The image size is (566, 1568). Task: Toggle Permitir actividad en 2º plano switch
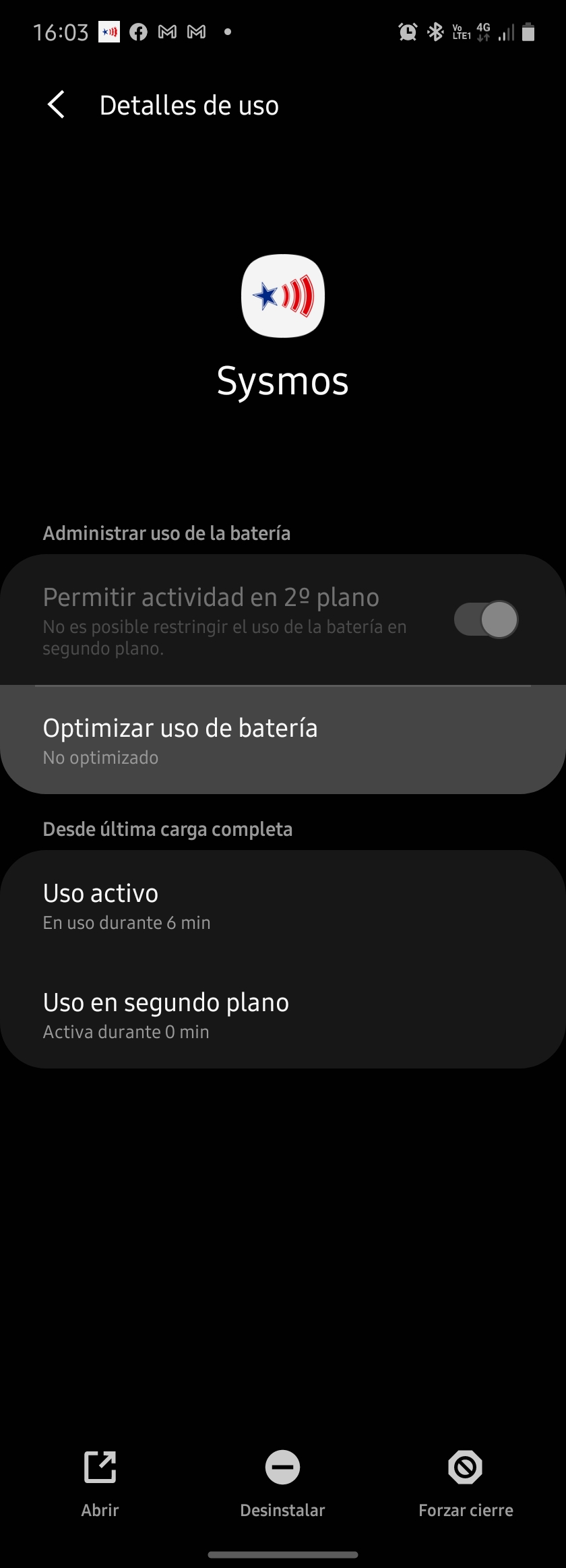tap(486, 619)
